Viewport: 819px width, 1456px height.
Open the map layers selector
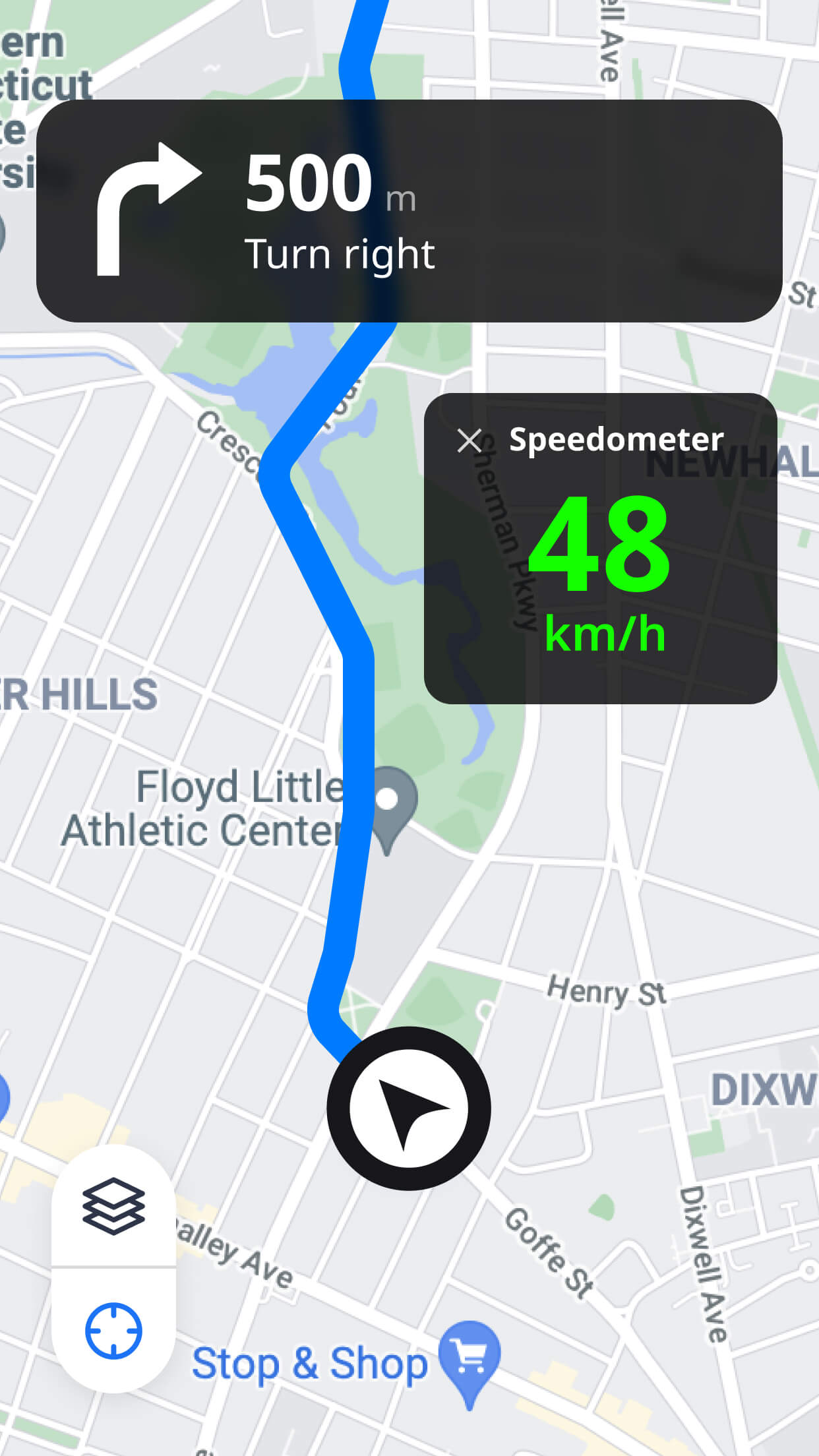[113, 1205]
